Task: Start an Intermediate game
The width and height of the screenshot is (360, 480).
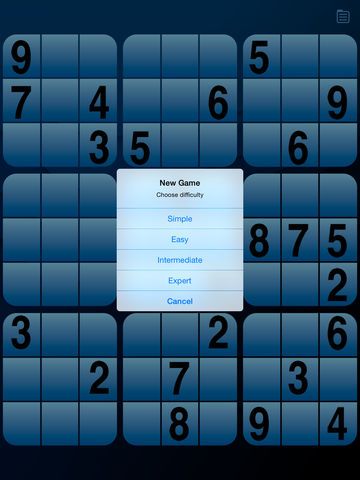Action: coord(180,260)
